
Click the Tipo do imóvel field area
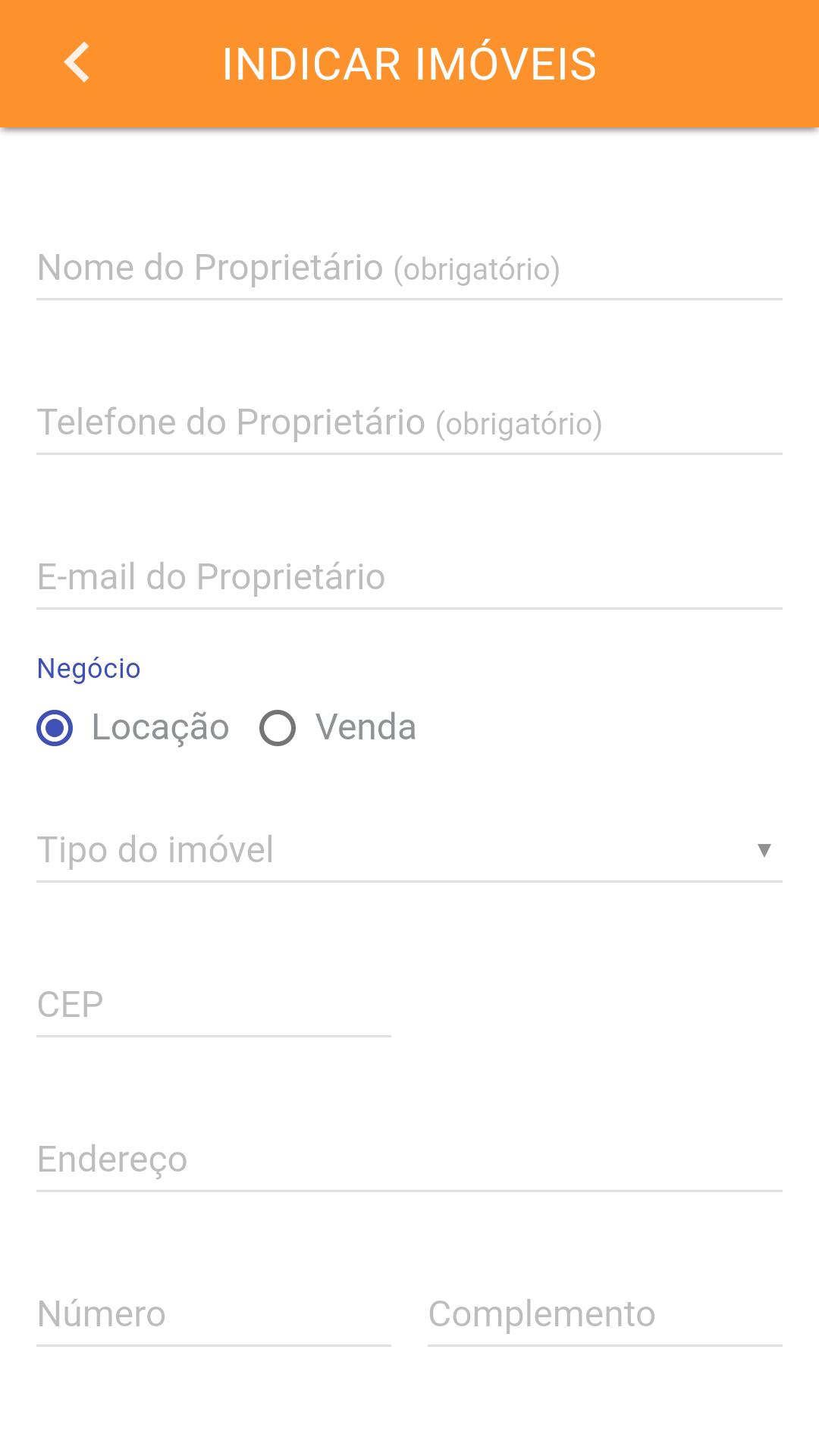point(409,851)
